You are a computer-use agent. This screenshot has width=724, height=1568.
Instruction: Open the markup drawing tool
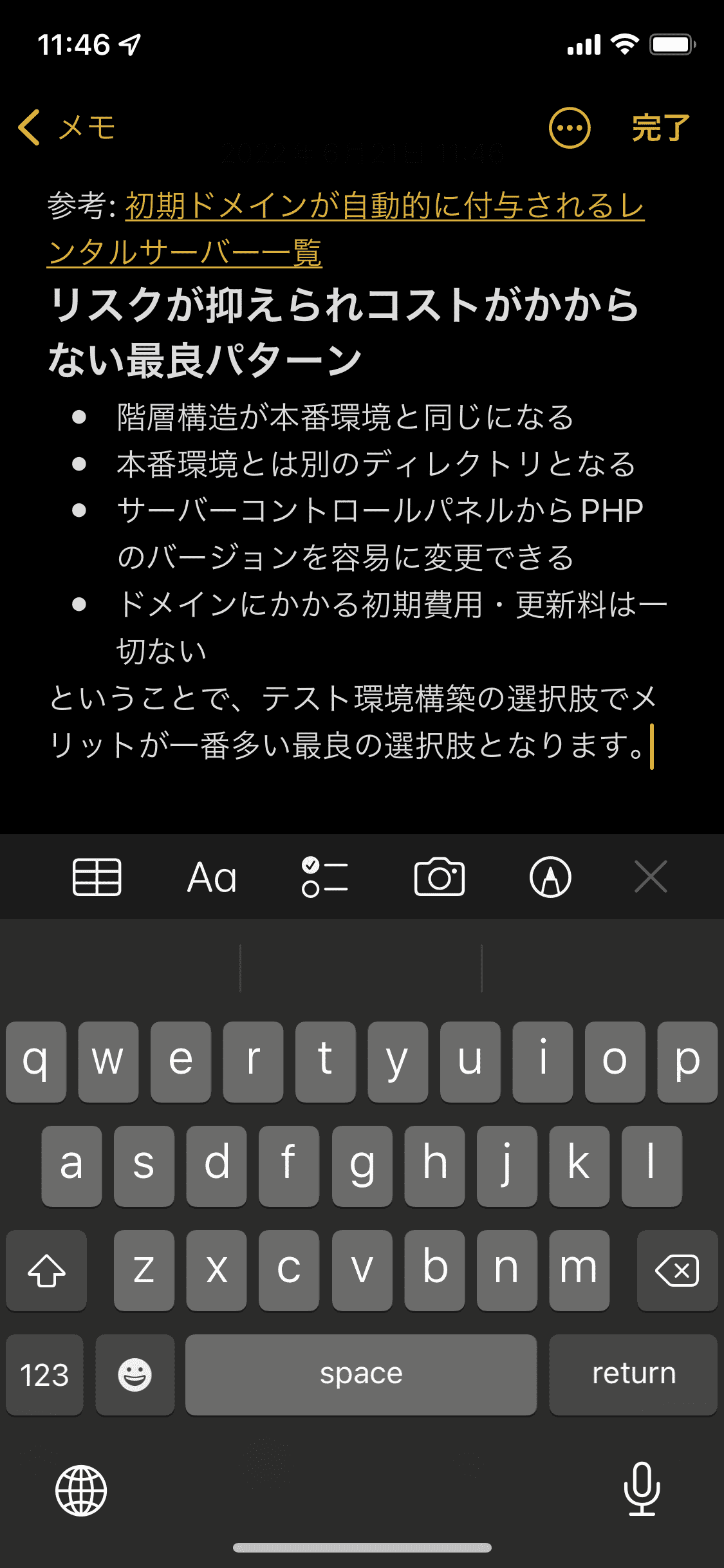pyautogui.click(x=550, y=877)
